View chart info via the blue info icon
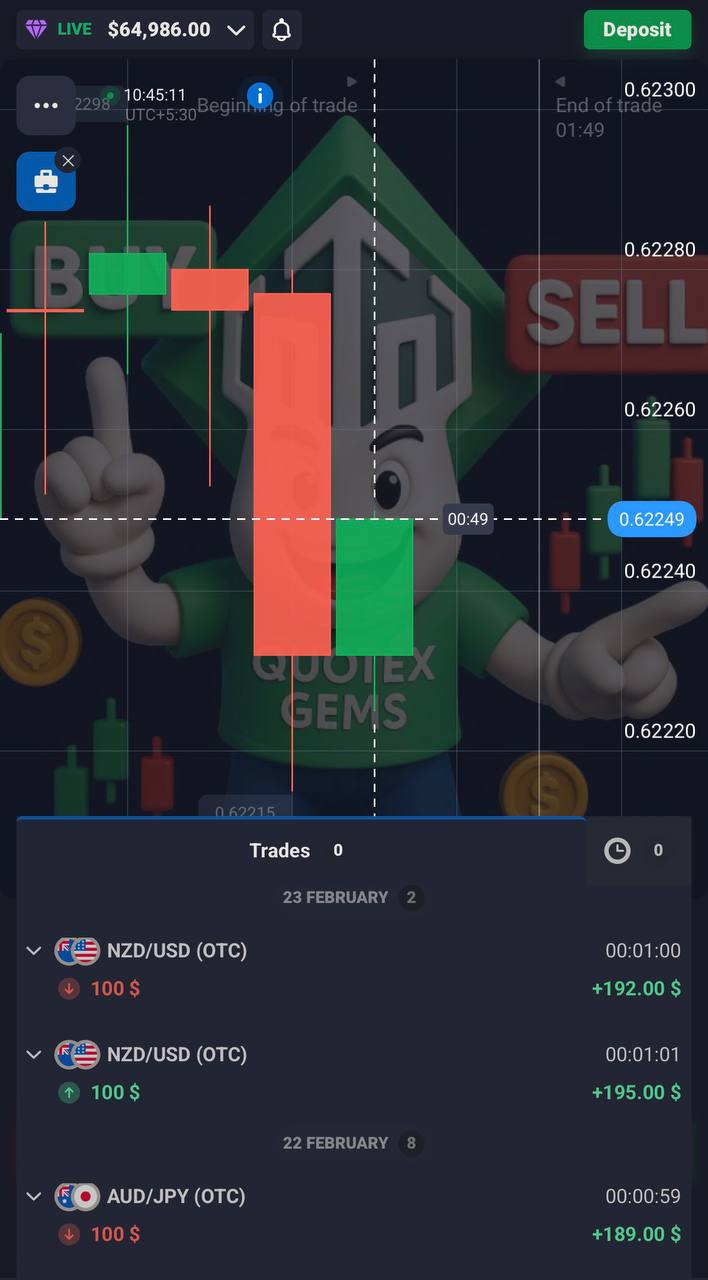The image size is (708, 1280). 260,96
